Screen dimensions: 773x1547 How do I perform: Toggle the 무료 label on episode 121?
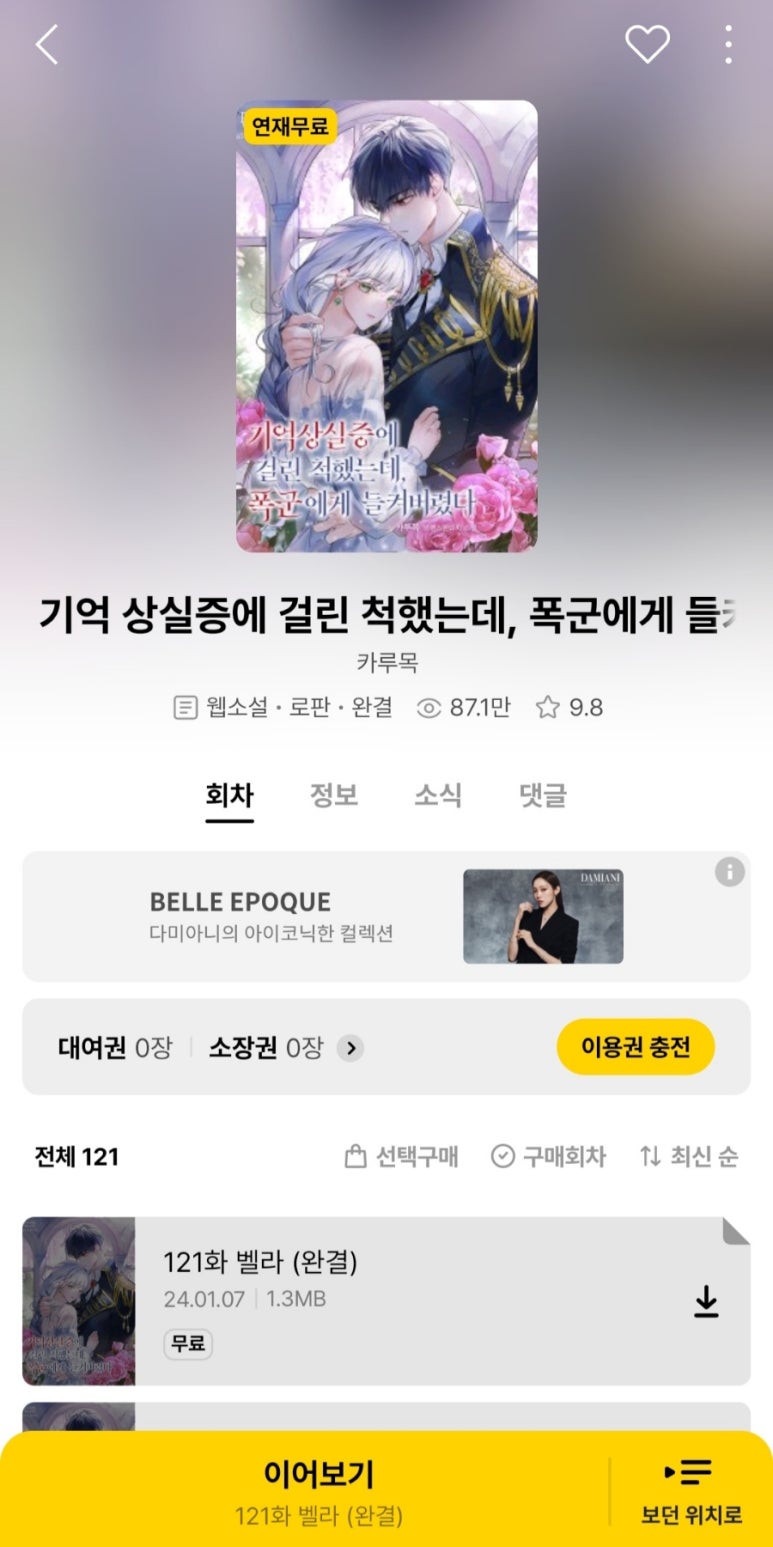pyautogui.click(x=189, y=1345)
